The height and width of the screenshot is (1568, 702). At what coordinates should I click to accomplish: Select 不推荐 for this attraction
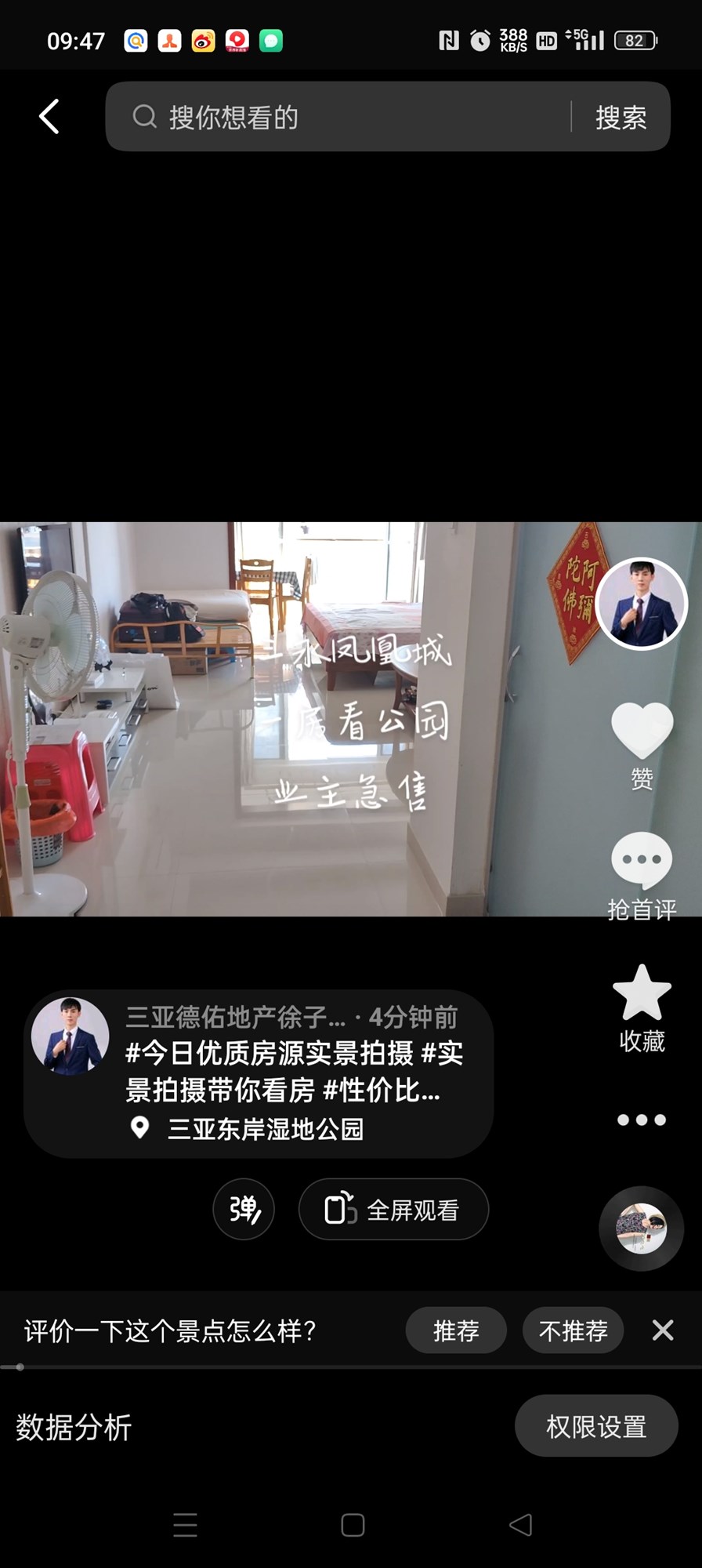click(573, 1330)
